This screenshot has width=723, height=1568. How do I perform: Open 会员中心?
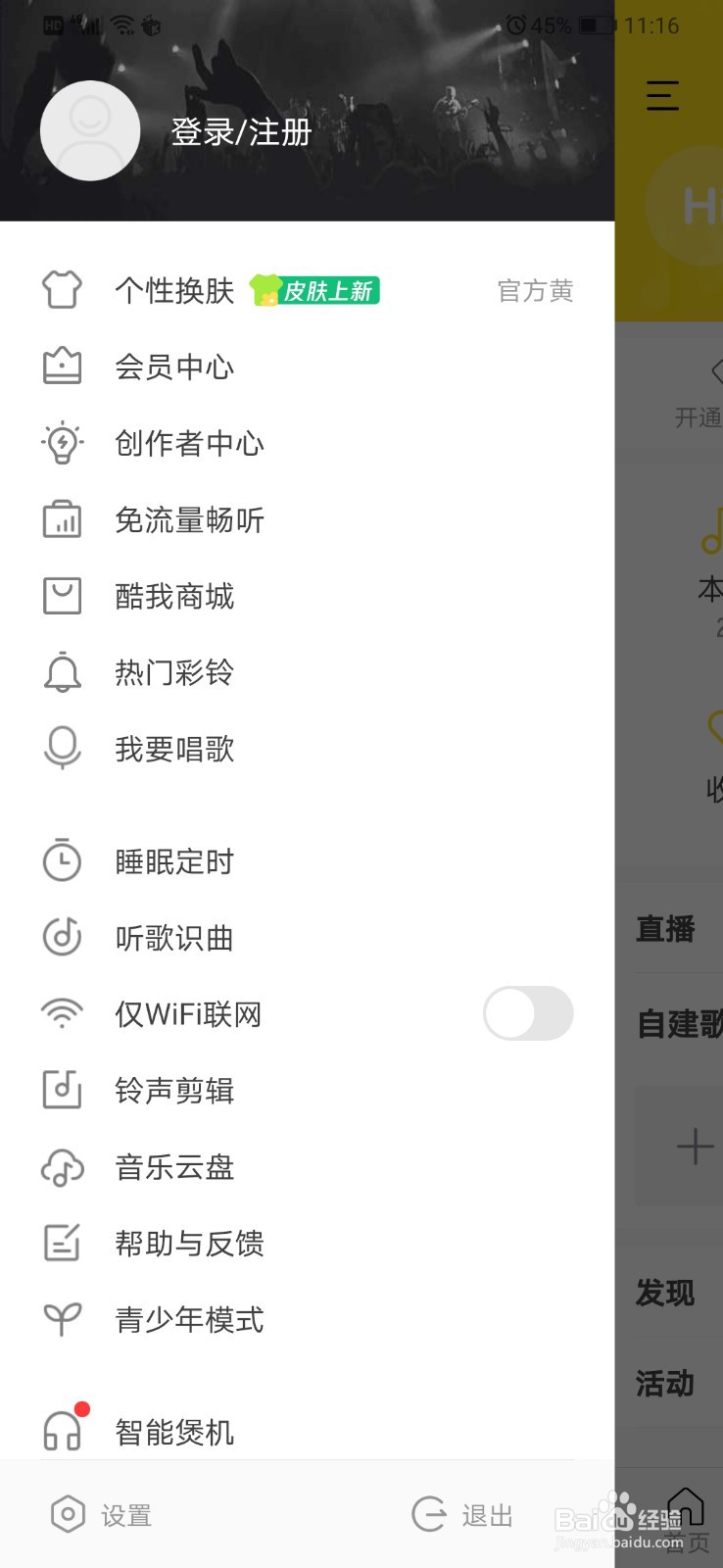click(x=307, y=367)
